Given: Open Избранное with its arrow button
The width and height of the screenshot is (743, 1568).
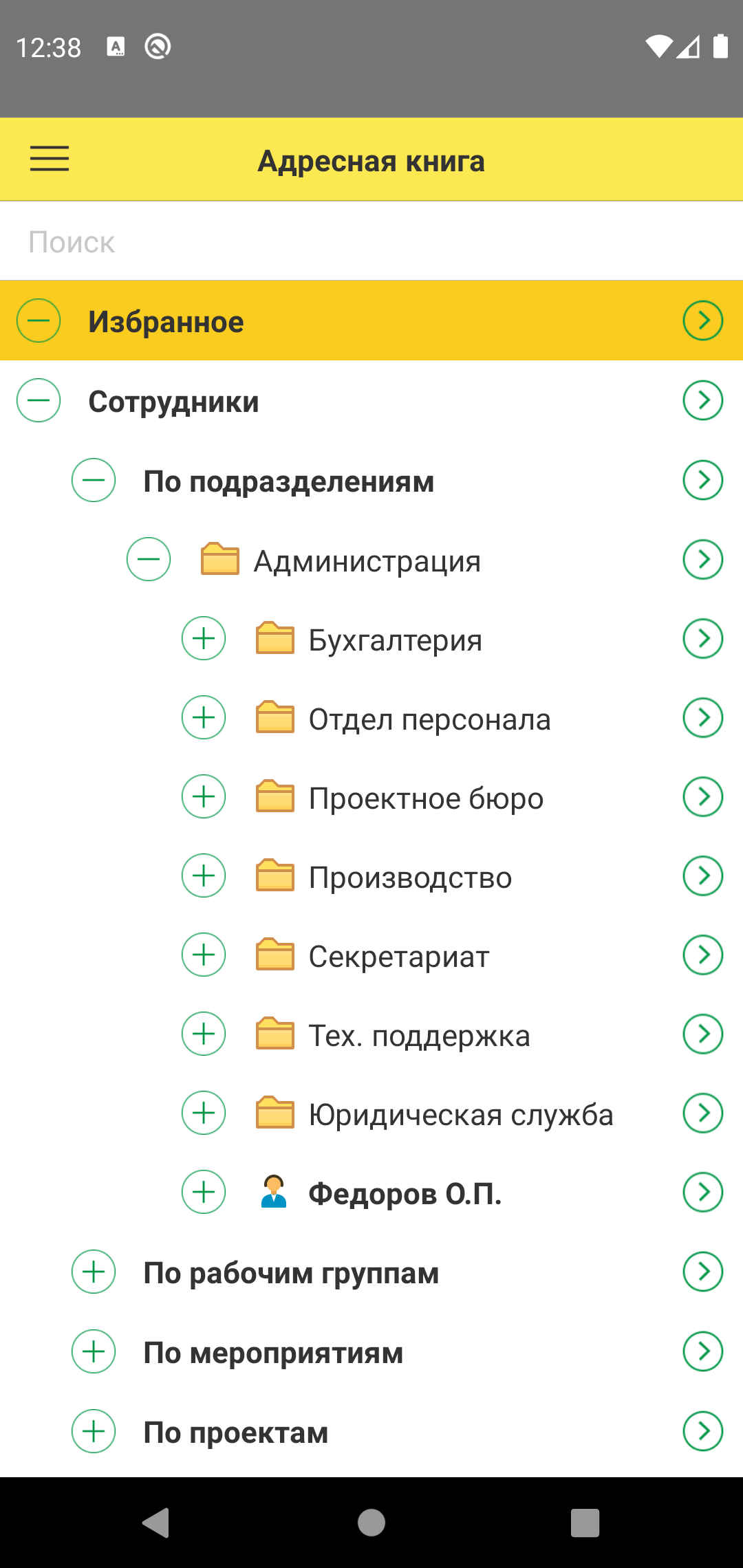Looking at the screenshot, I should coord(702,320).
